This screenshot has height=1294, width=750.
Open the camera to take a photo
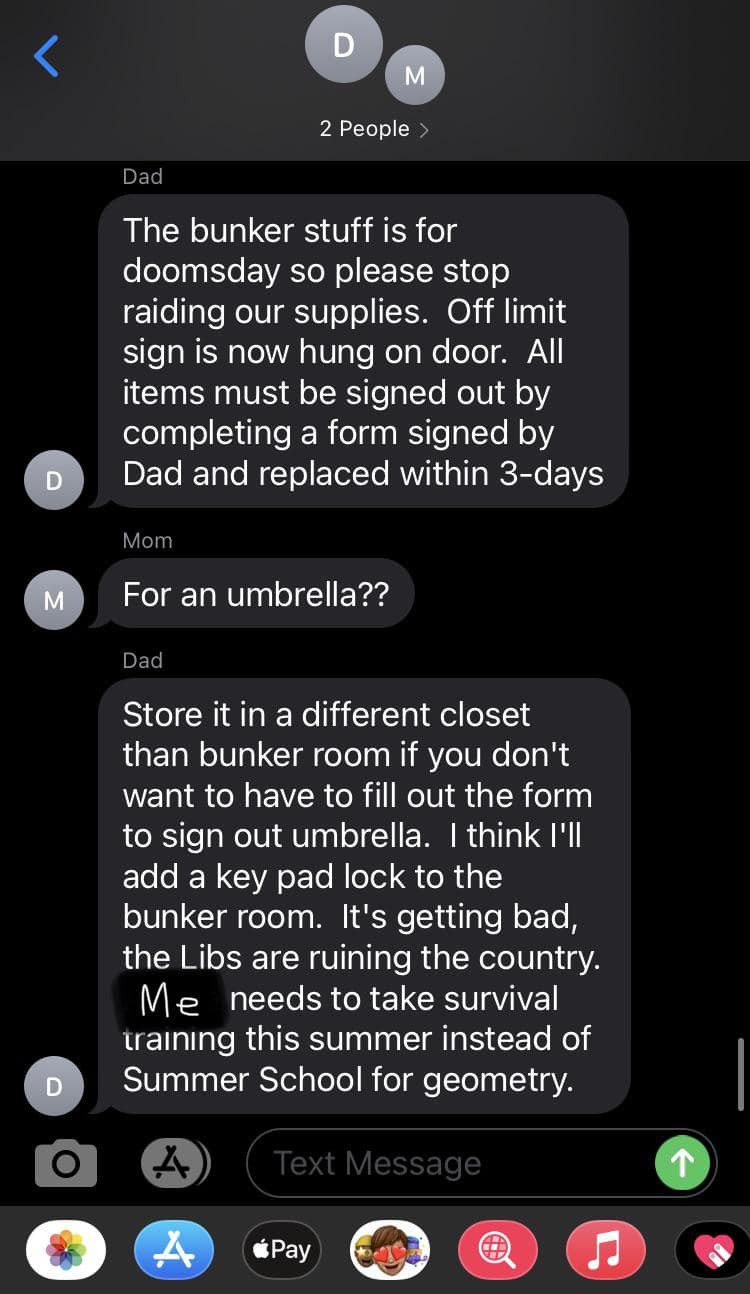(x=66, y=1163)
